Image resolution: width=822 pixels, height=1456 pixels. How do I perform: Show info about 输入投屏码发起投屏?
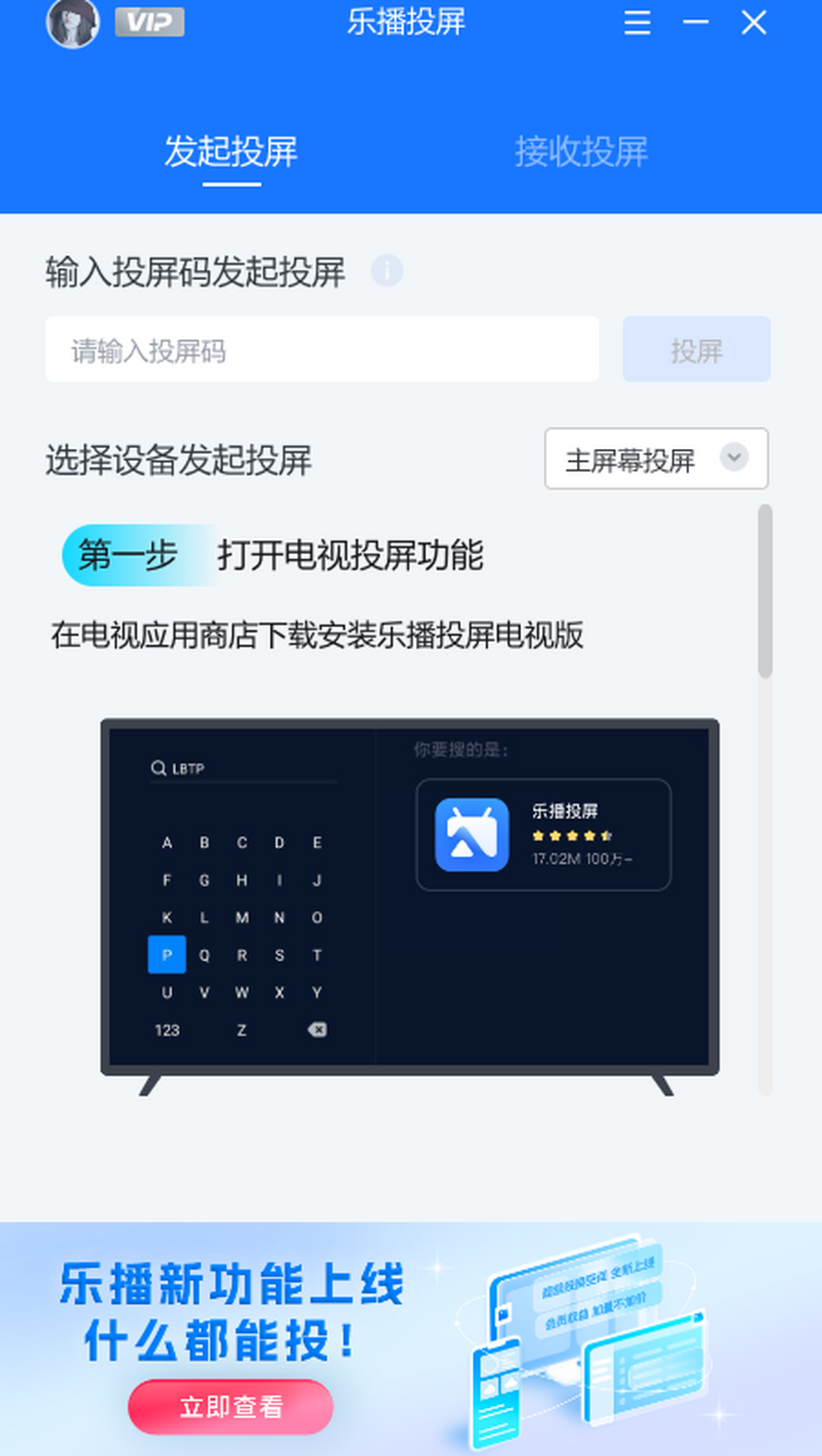click(x=387, y=271)
